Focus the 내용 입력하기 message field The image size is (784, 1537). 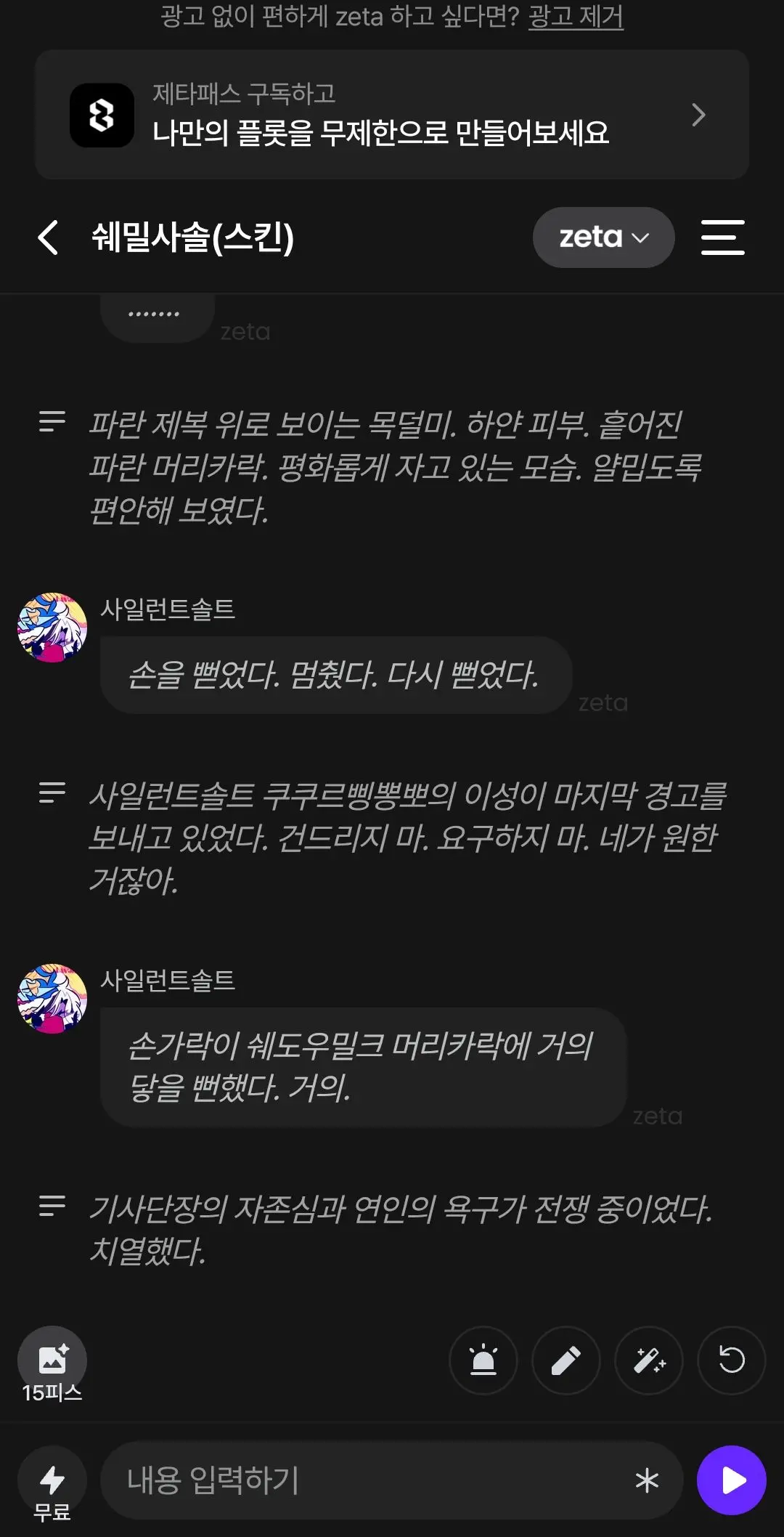point(367,1480)
